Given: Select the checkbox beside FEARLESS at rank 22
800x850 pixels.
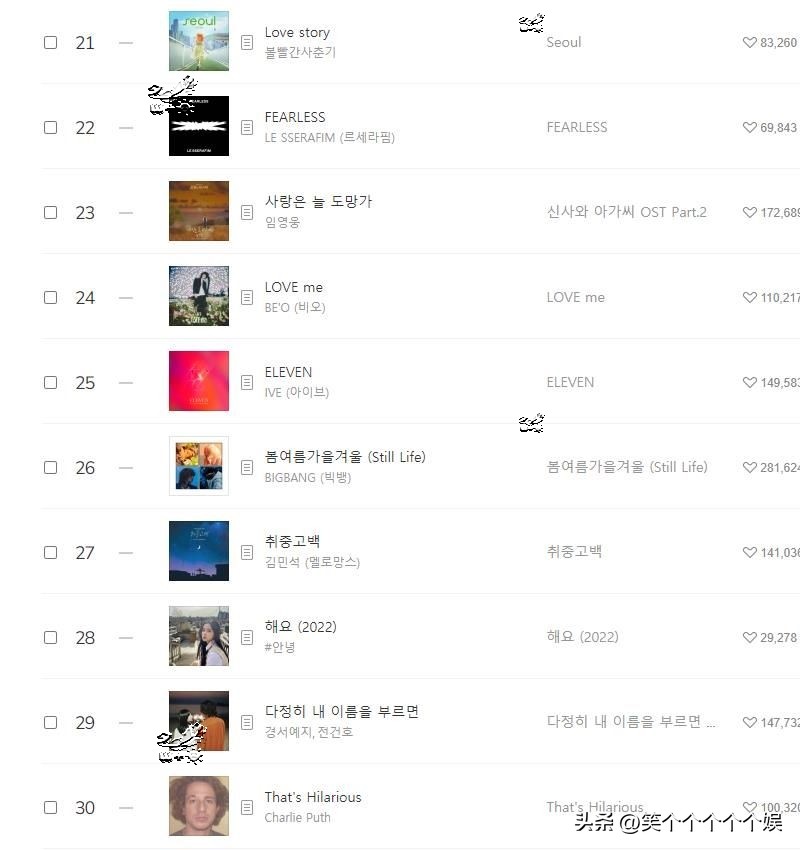Looking at the screenshot, I should tap(50, 128).
